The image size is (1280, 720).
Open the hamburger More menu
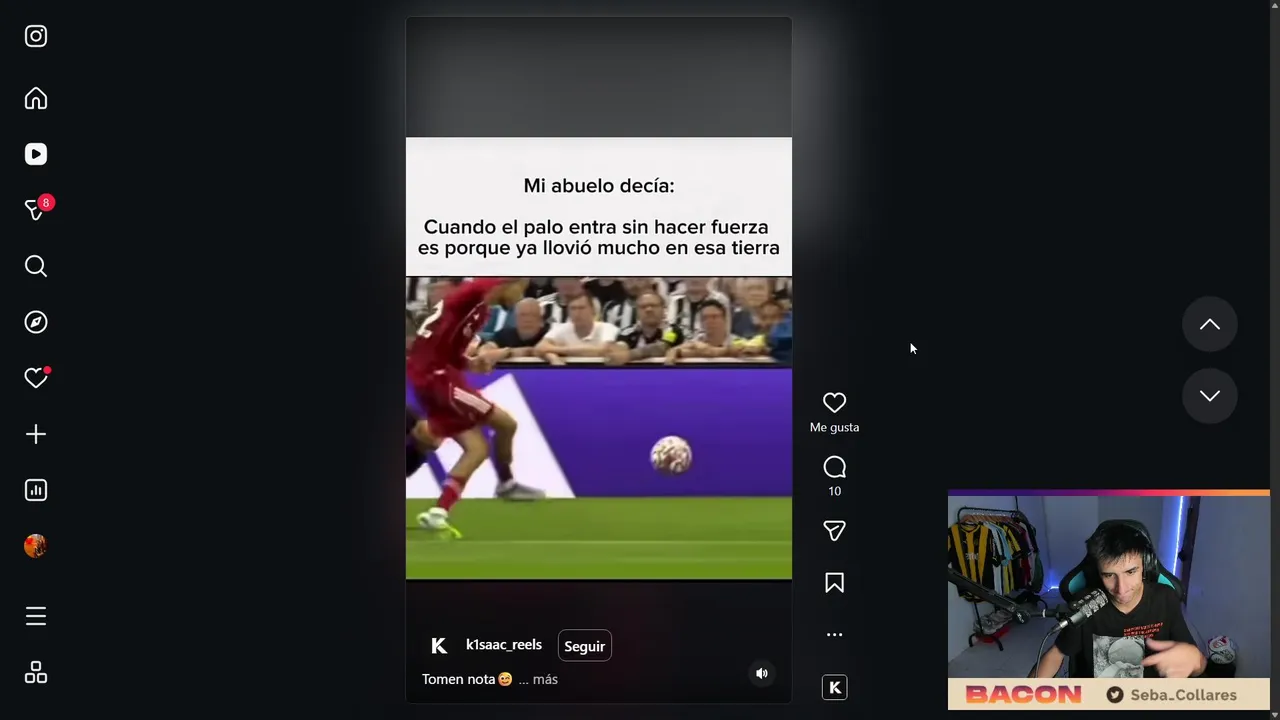click(36, 617)
